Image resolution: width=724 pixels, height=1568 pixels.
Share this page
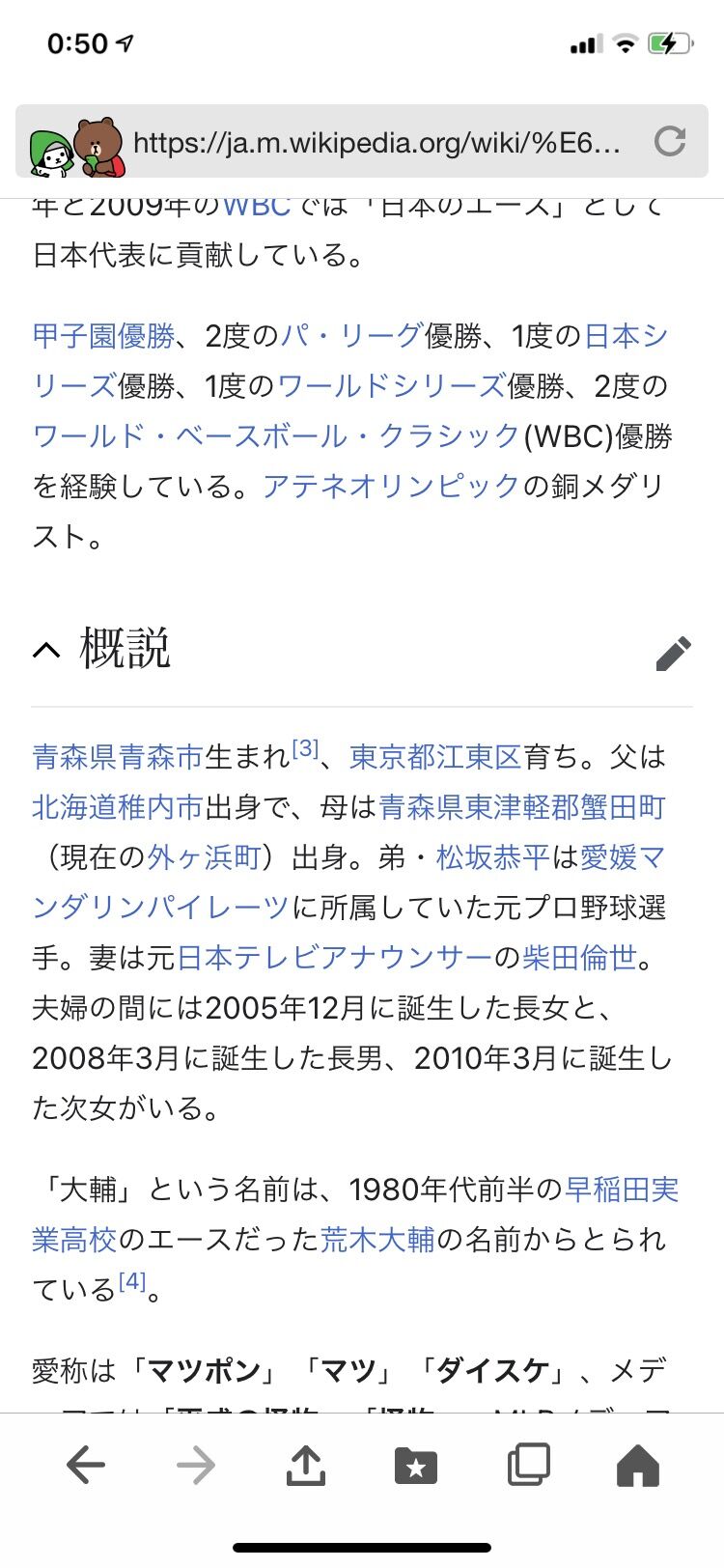pos(306,1466)
